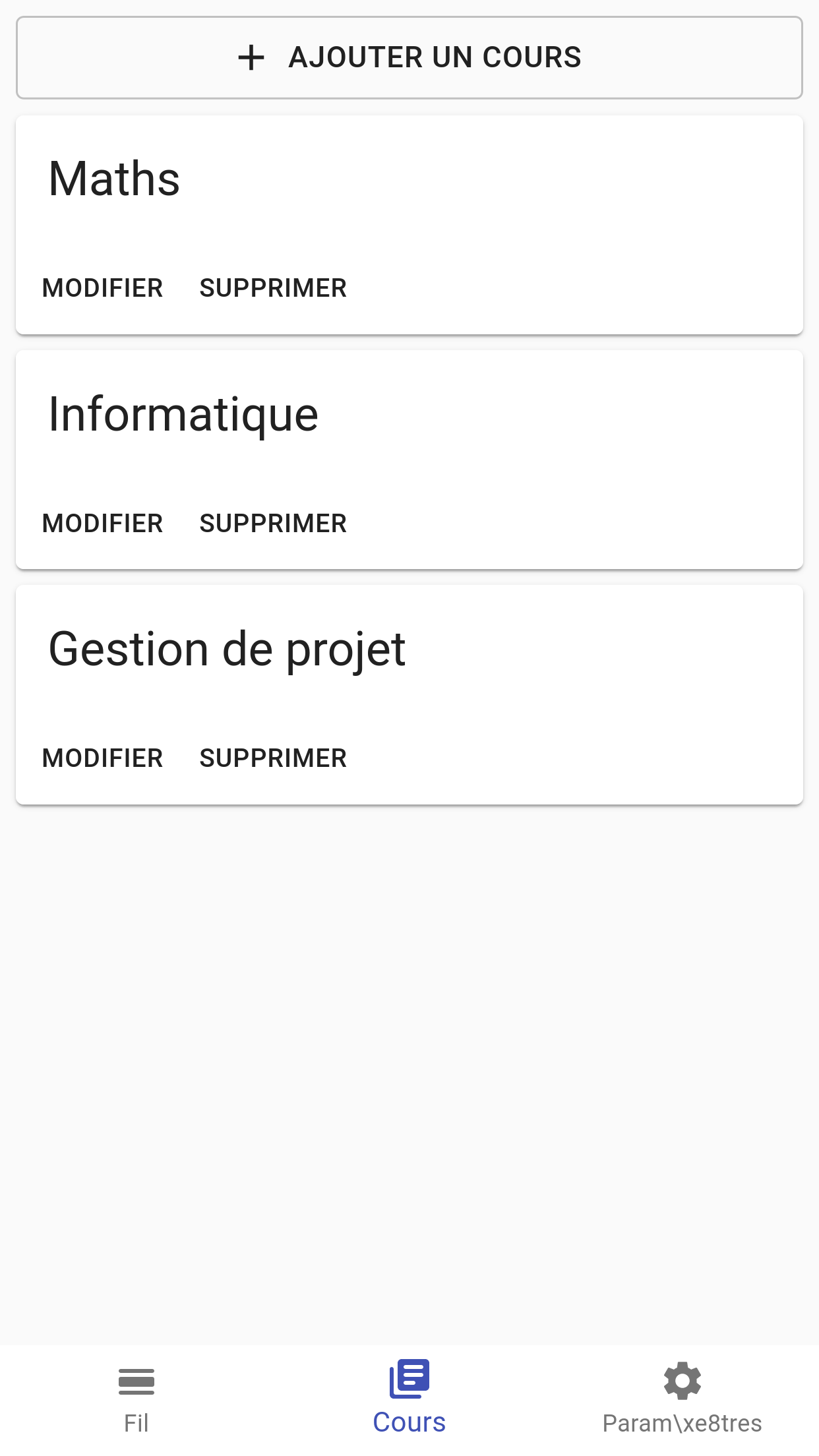Viewport: 819px width, 1456px height.
Task: Click MODIFIER on the Informatique card
Action: (103, 522)
